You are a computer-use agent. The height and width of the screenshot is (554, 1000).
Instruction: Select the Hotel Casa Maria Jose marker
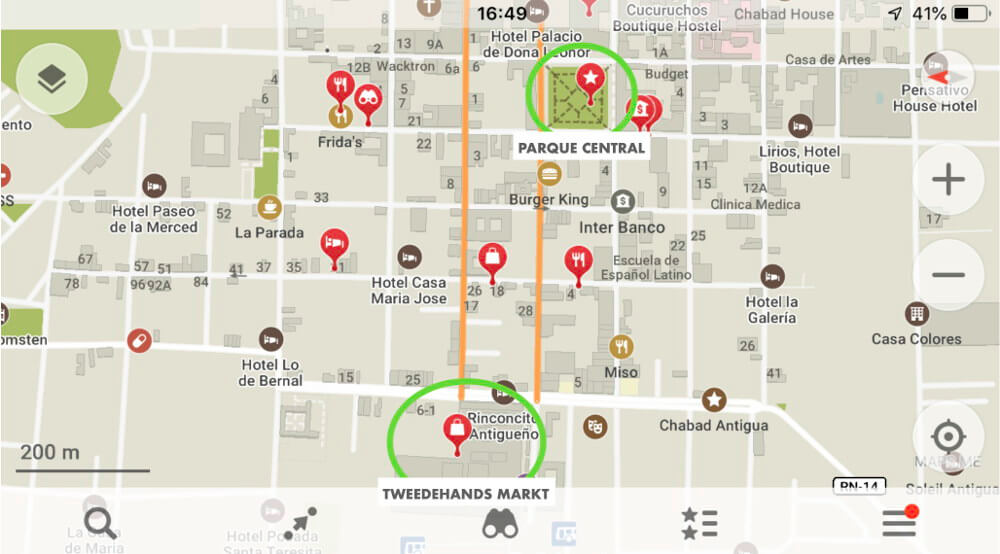[409, 257]
